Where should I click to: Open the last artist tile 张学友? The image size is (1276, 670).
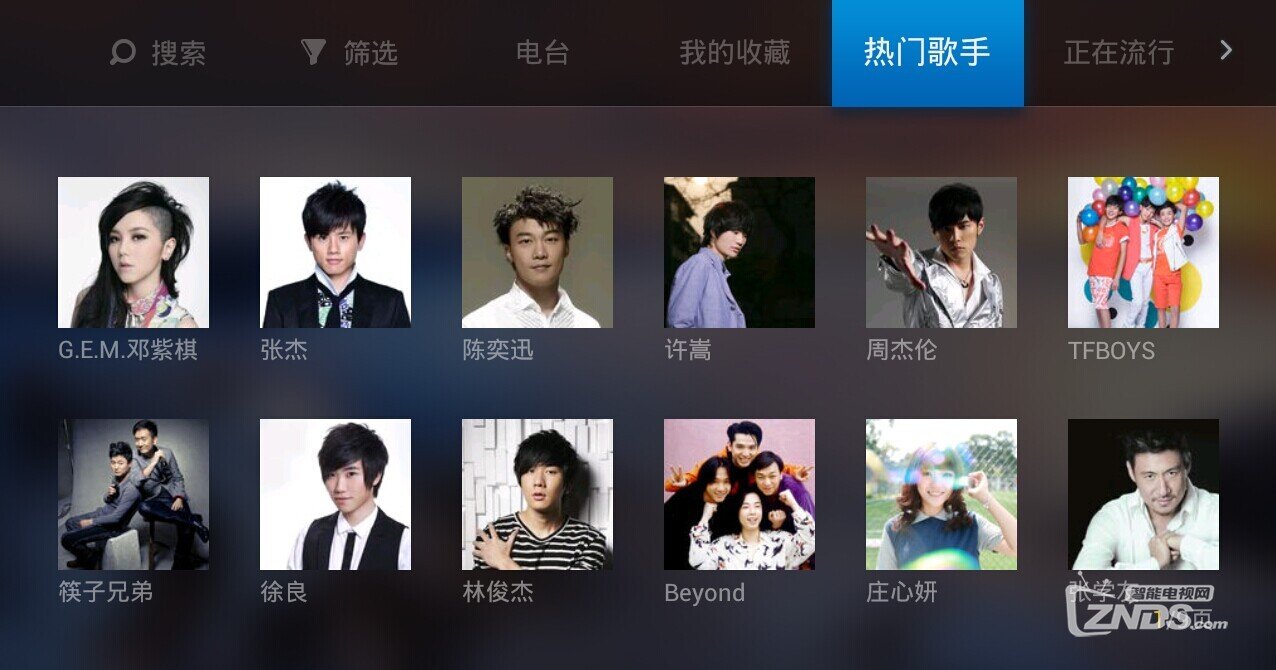coord(1143,494)
